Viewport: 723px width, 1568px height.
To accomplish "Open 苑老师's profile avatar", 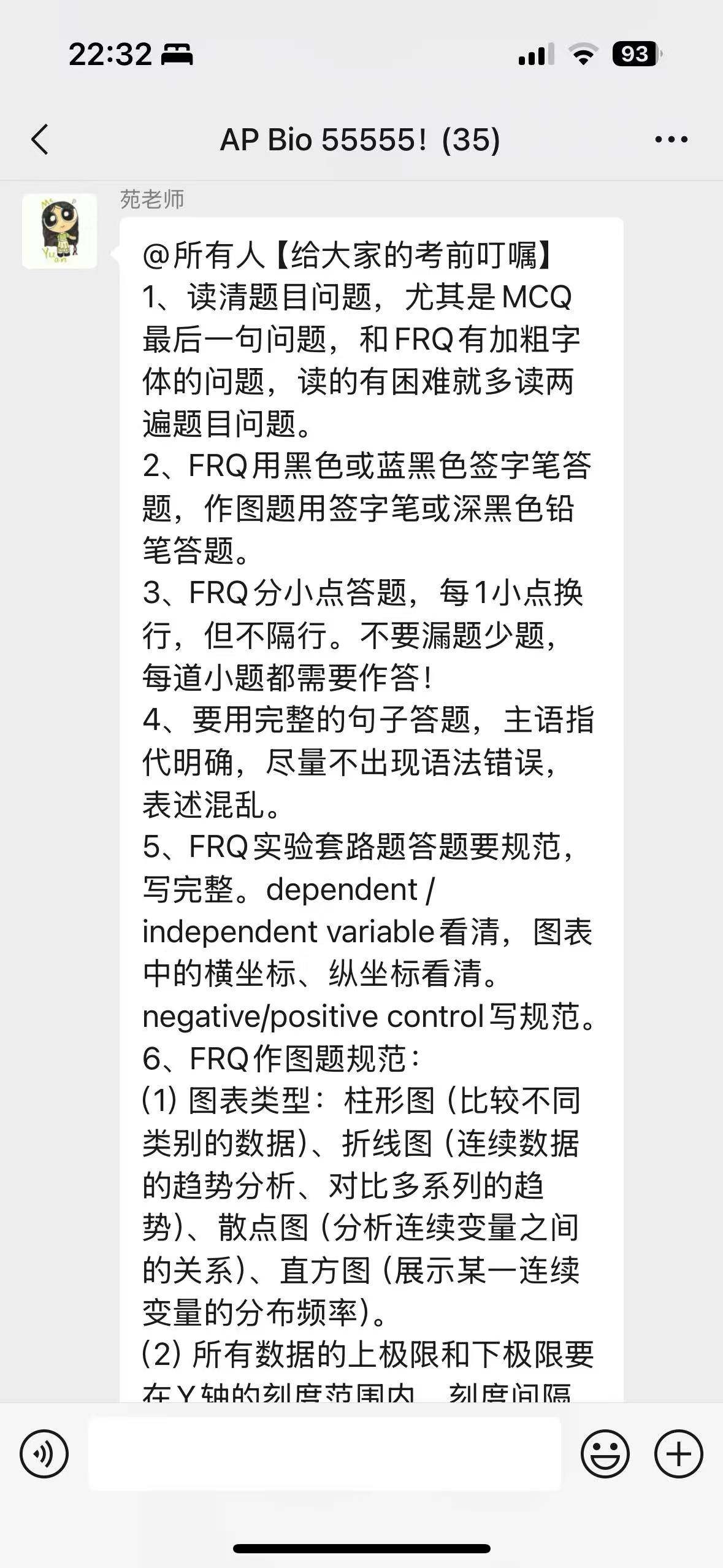I will point(59,231).
